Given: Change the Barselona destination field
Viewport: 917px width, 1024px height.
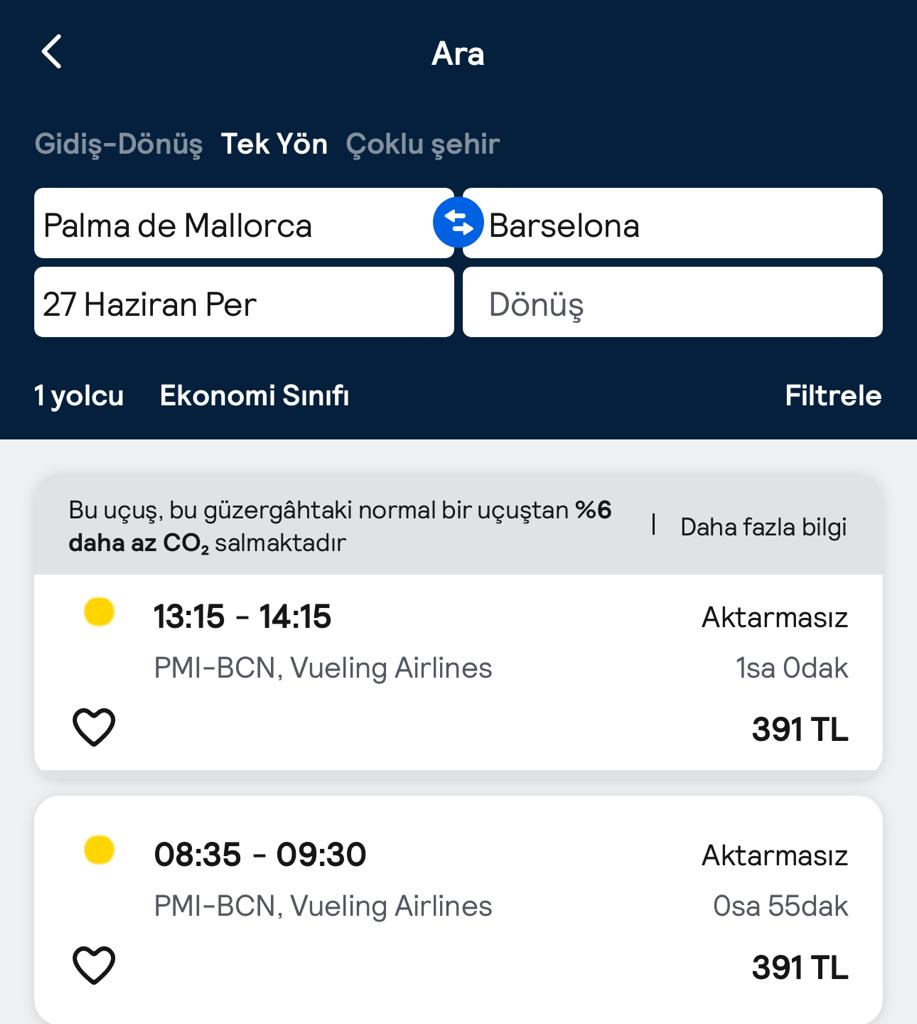Looking at the screenshot, I should [680, 224].
